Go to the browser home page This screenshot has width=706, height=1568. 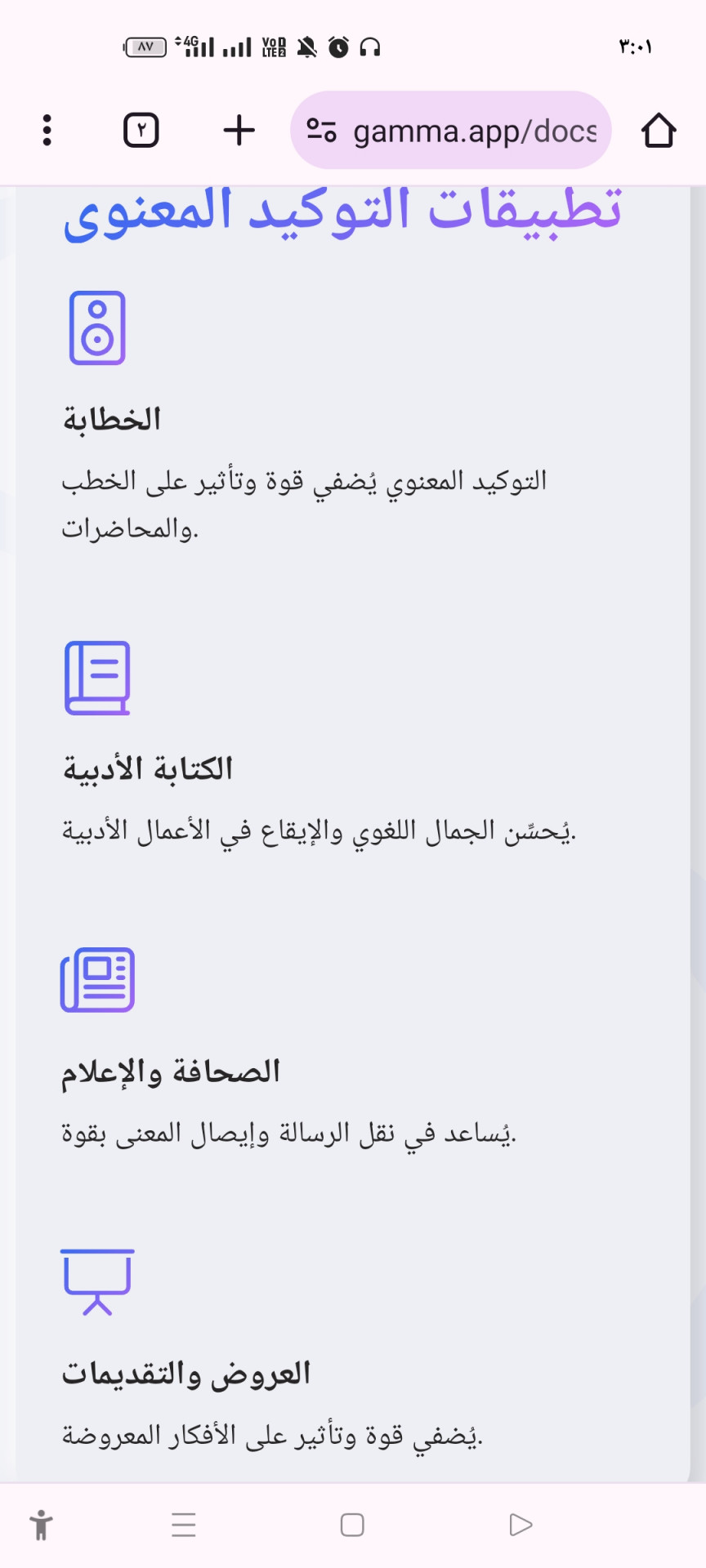(x=658, y=131)
